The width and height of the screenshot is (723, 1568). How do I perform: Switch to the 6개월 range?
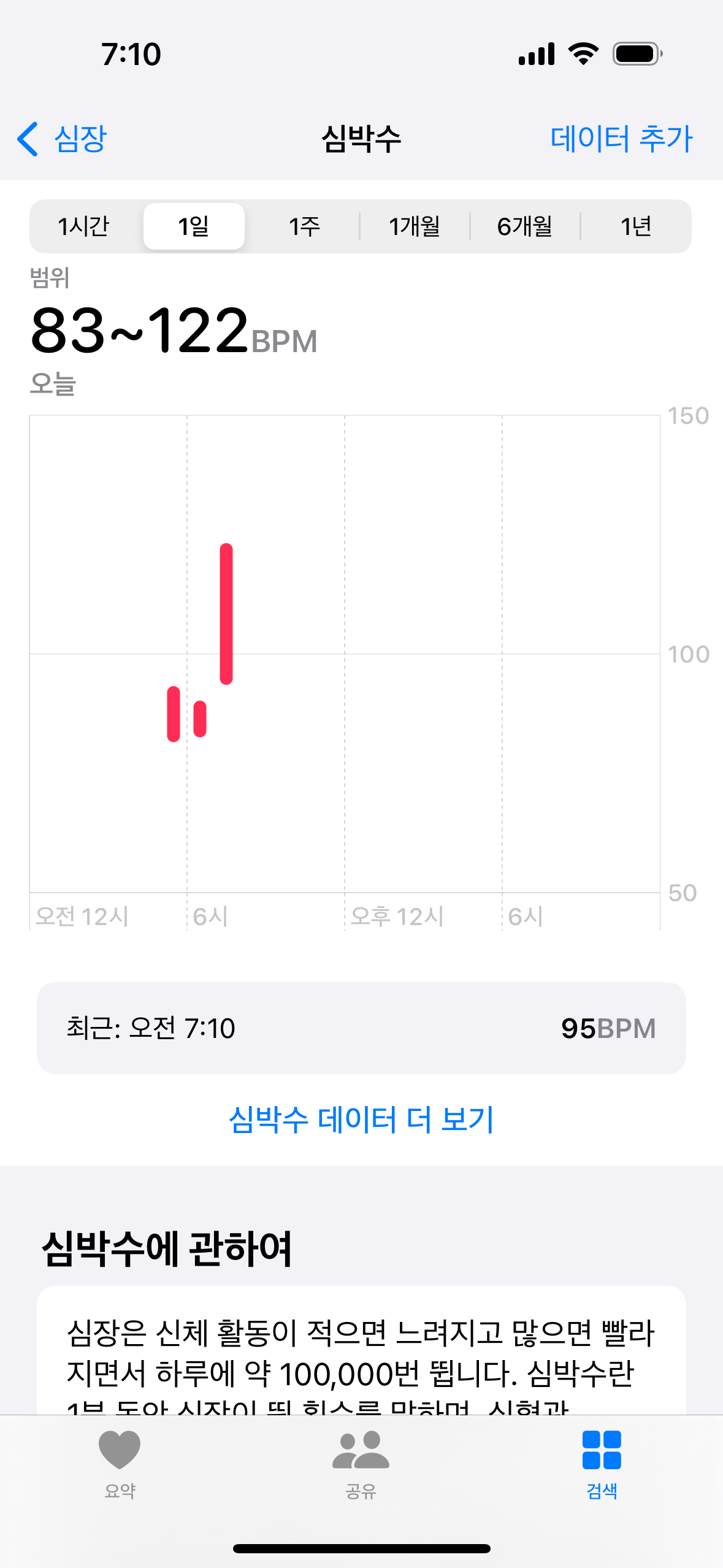coord(525,226)
